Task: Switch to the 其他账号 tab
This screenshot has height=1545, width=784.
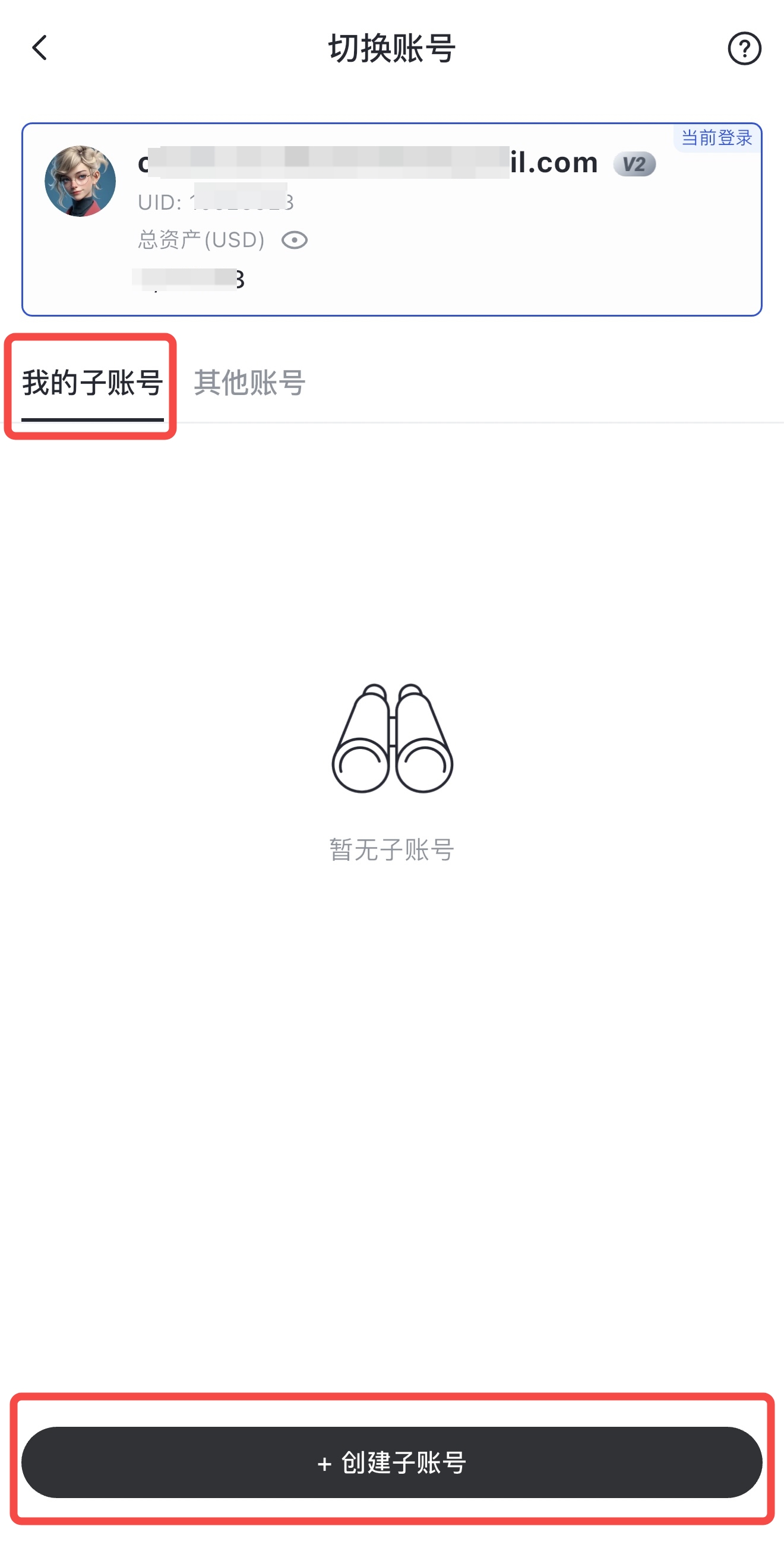Action: point(249,383)
